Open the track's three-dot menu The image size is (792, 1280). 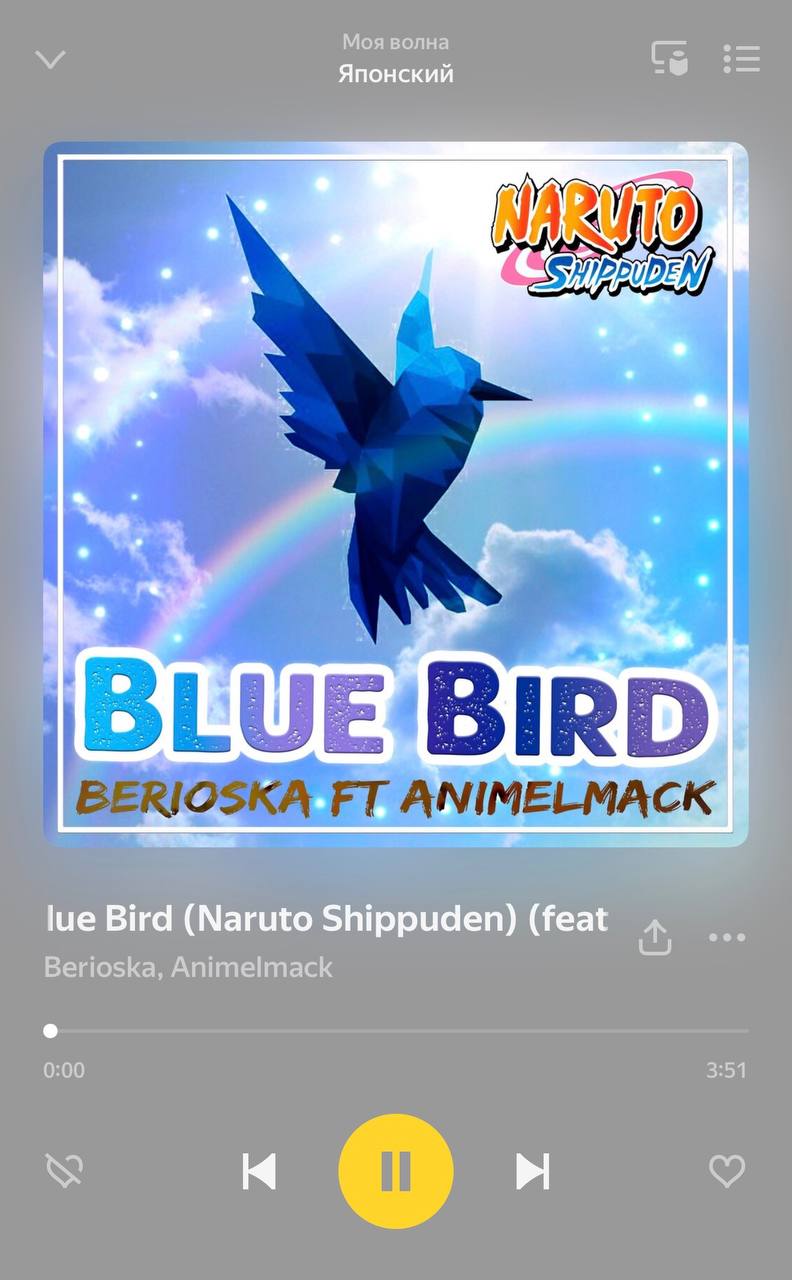point(727,938)
